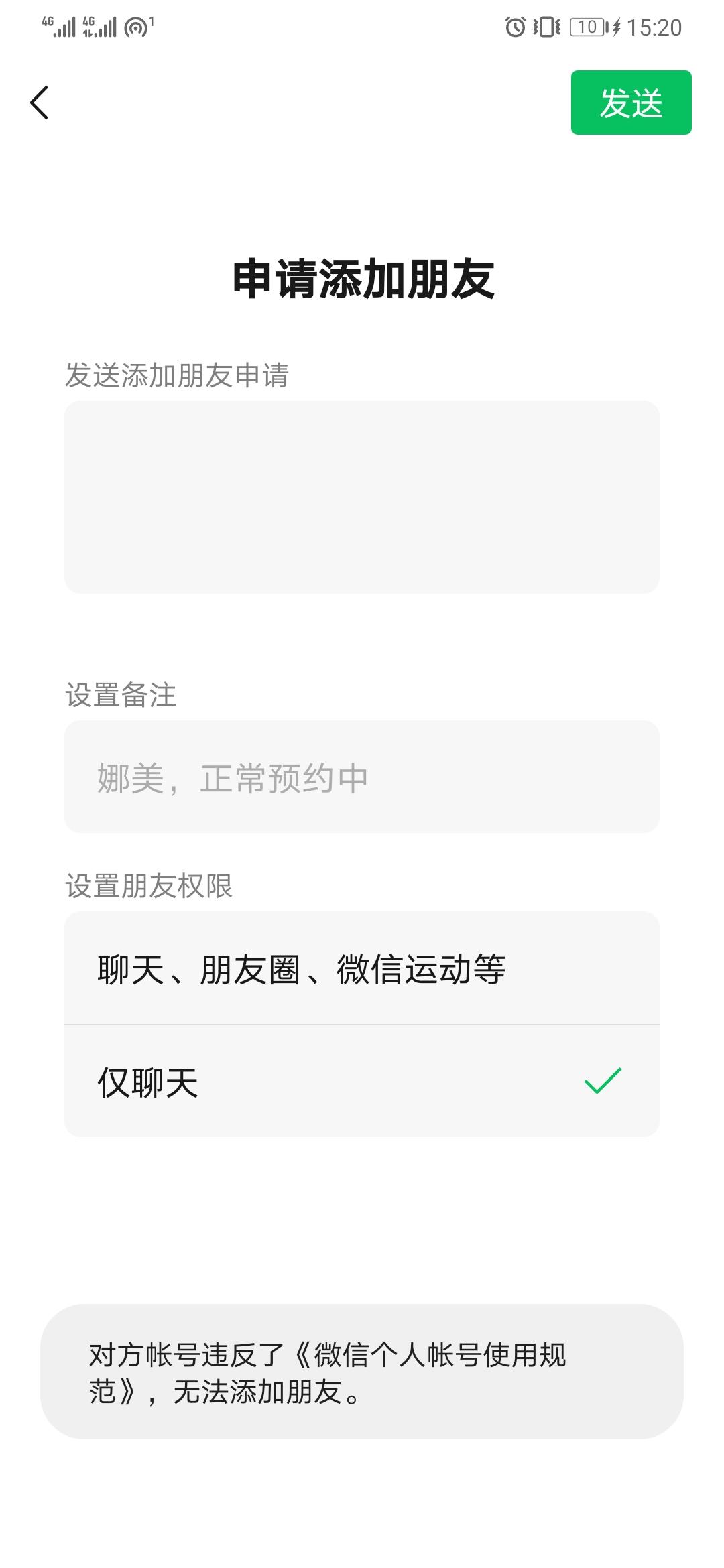The width and height of the screenshot is (724, 1568).
Task: Tap the back navigation arrow
Action: [40, 102]
